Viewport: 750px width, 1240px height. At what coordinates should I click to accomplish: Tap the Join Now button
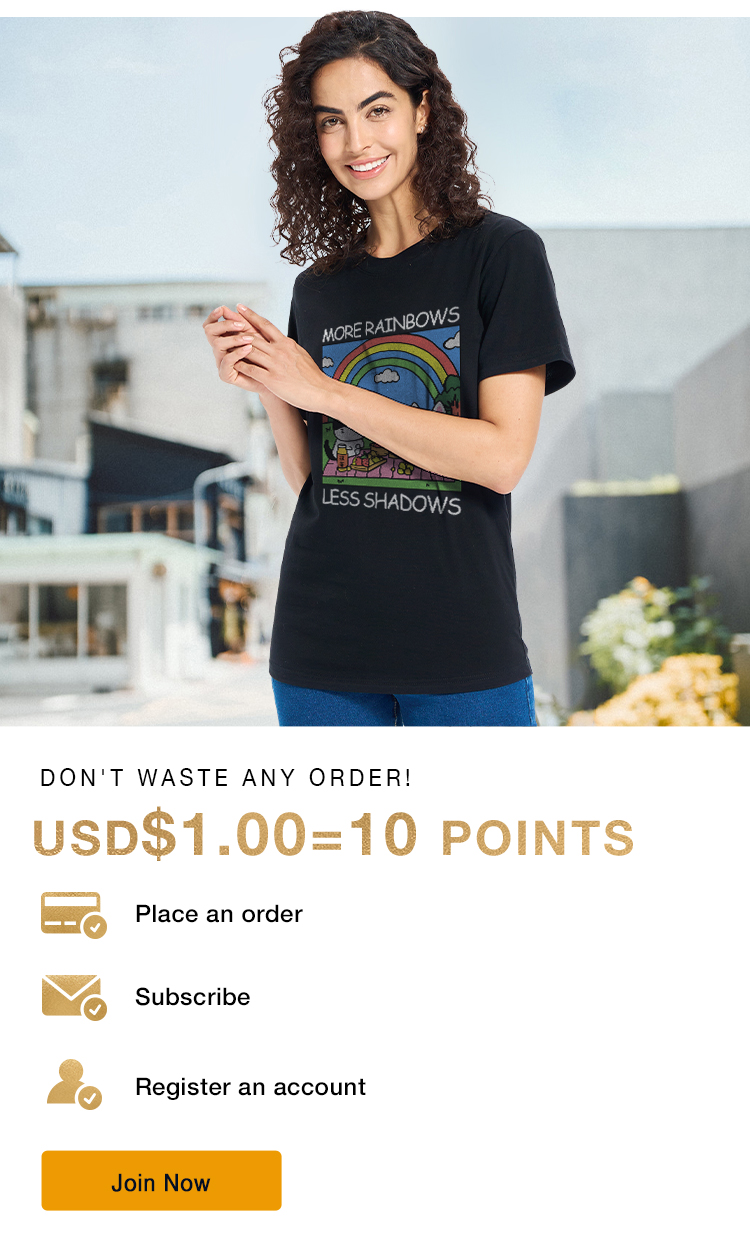pyautogui.click(x=161, y=1181)
